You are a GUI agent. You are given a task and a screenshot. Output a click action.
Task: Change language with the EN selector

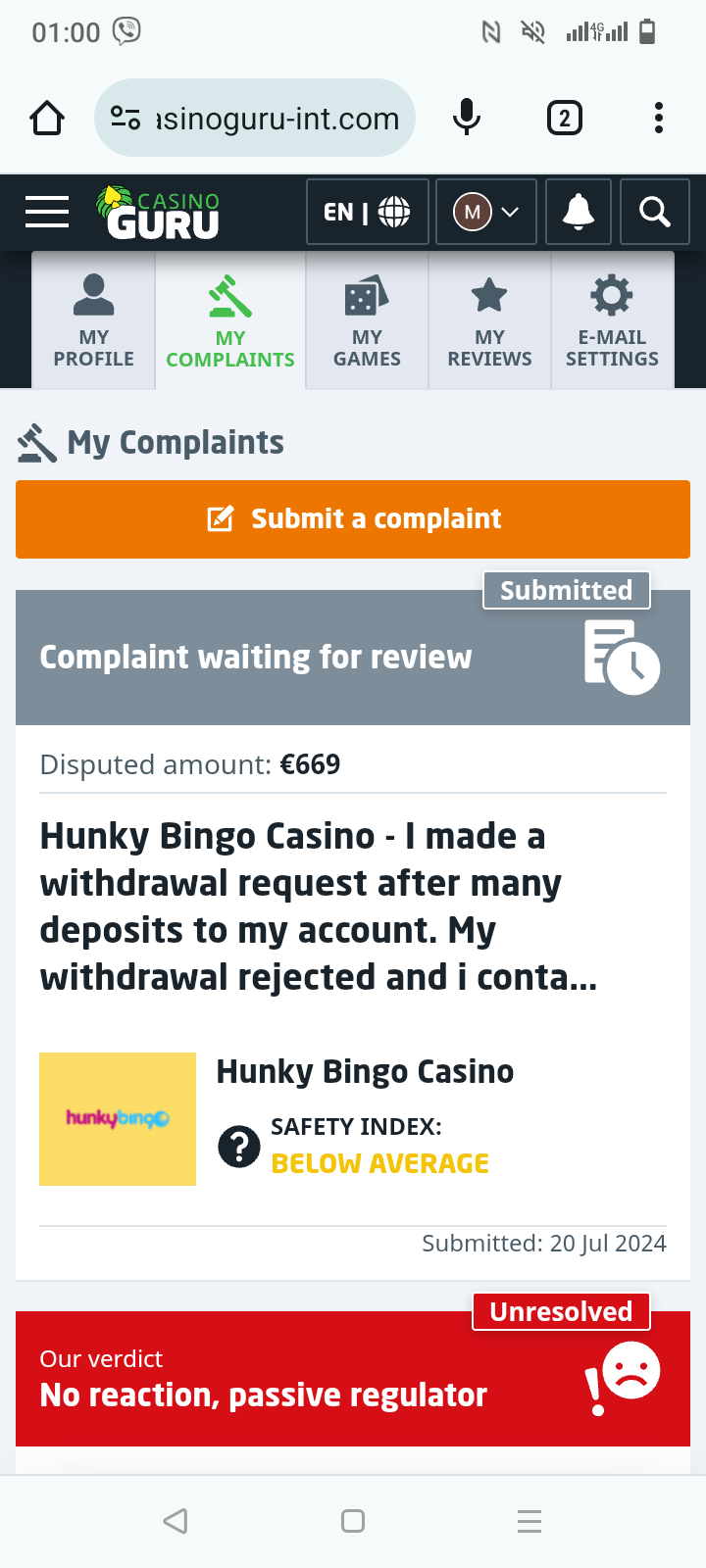tap(367, 212)
